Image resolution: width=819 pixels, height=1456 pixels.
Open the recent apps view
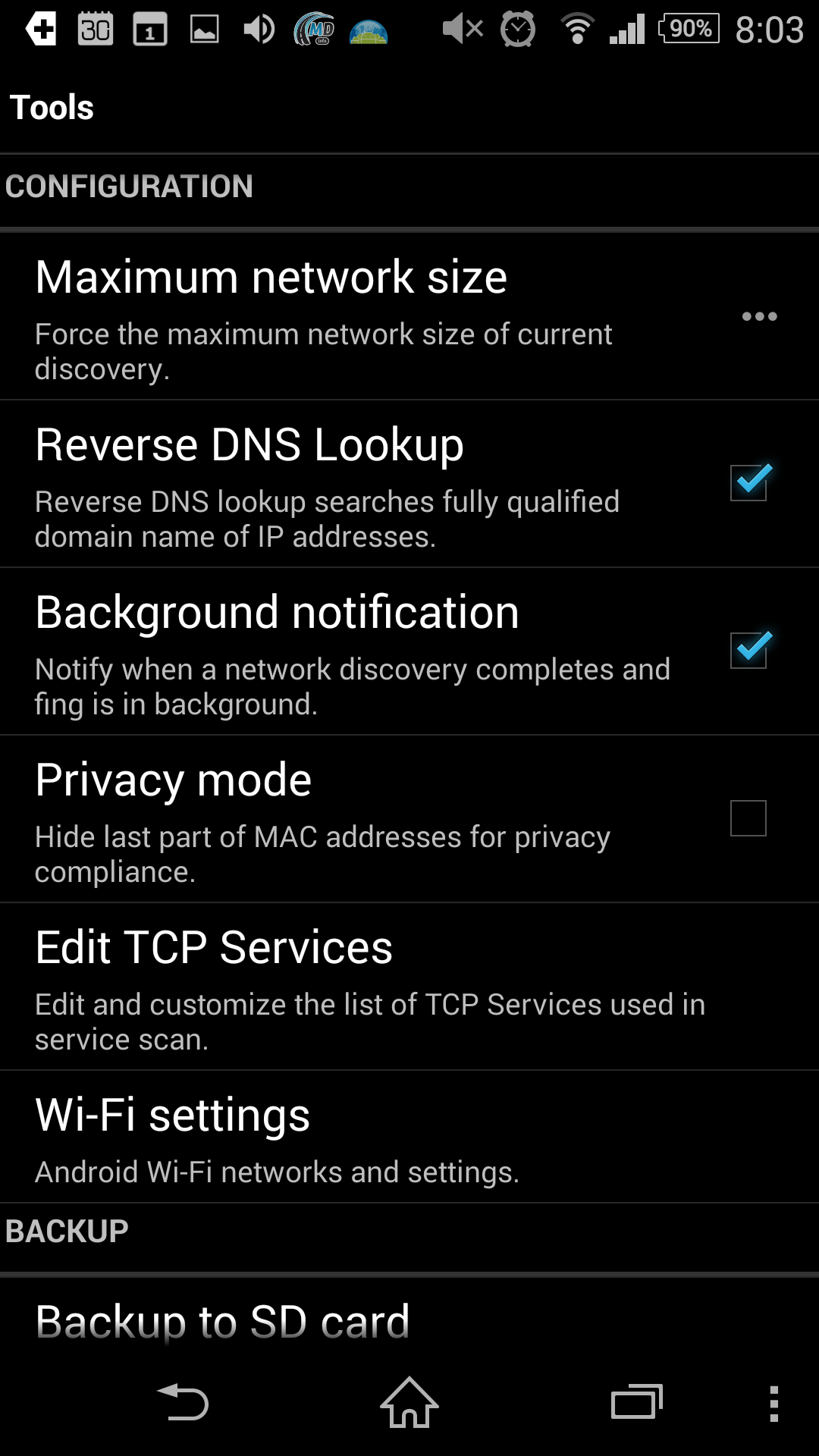point(637,1402)
